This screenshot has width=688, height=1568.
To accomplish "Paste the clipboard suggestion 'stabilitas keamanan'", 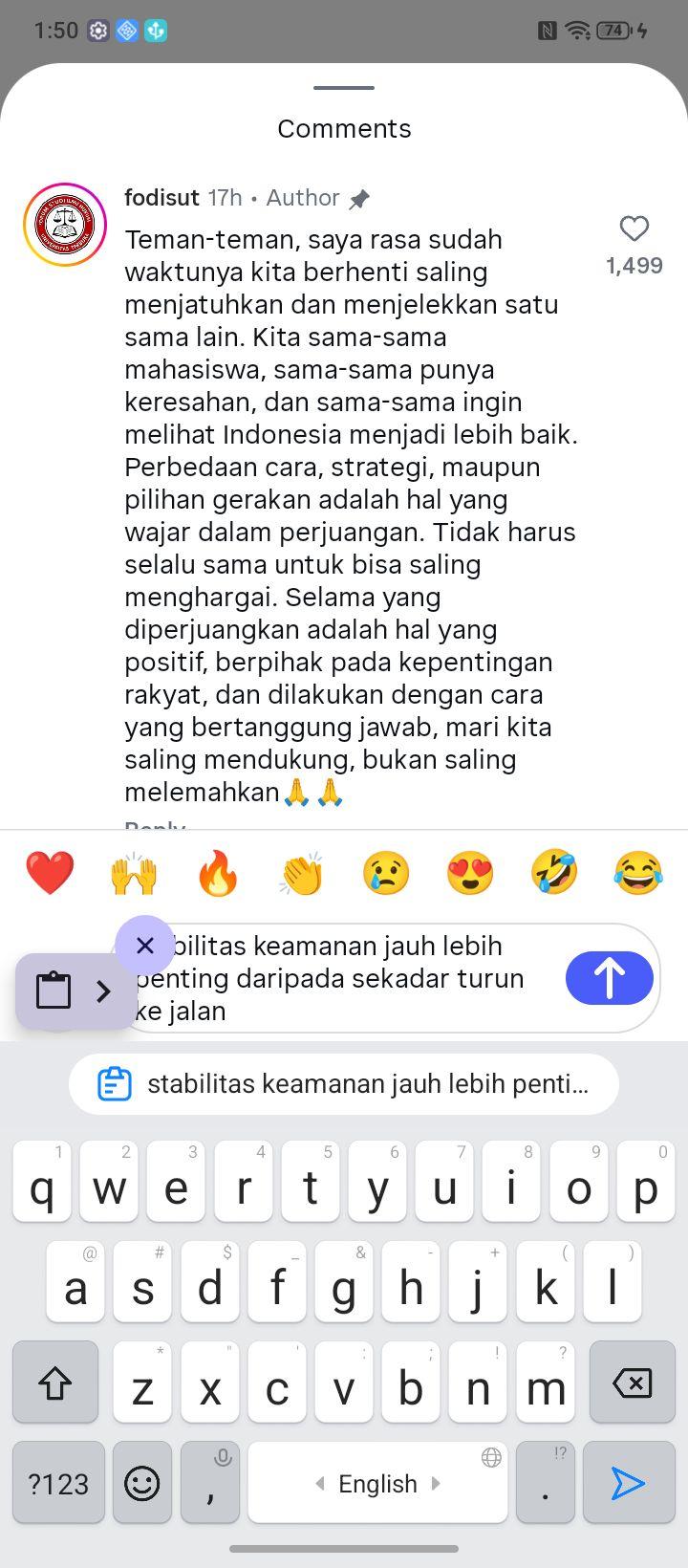I will [344, 1084].
